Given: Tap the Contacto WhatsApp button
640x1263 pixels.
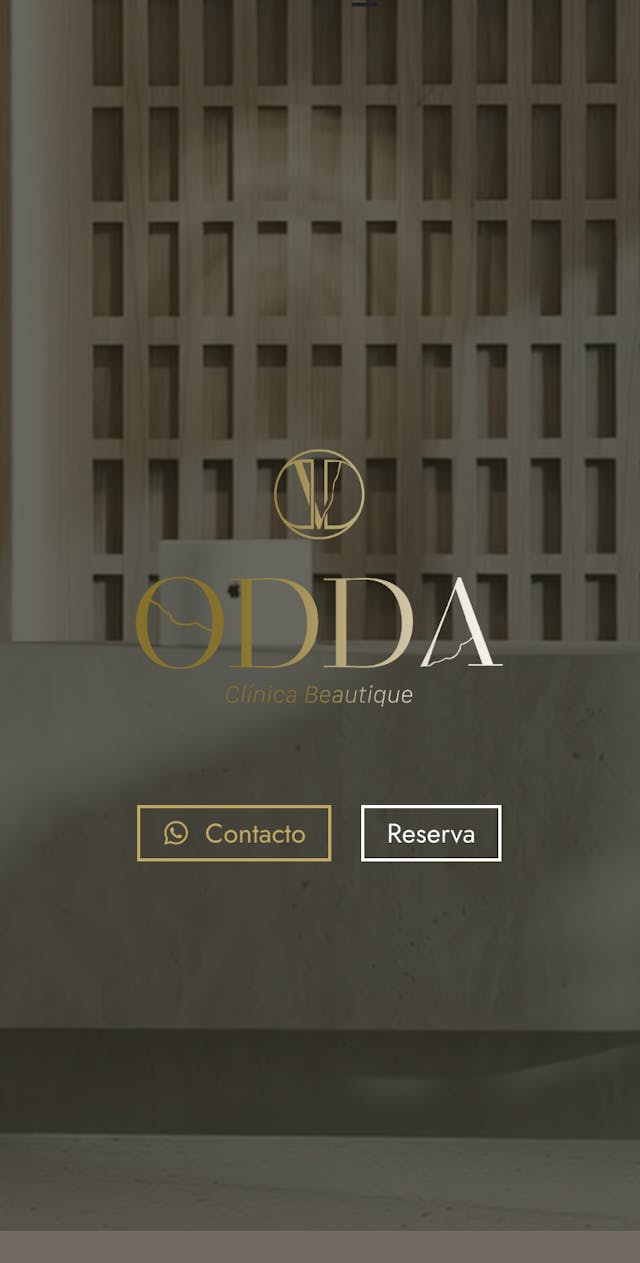Looking at the screenshot, I should (x=234, y=833).
